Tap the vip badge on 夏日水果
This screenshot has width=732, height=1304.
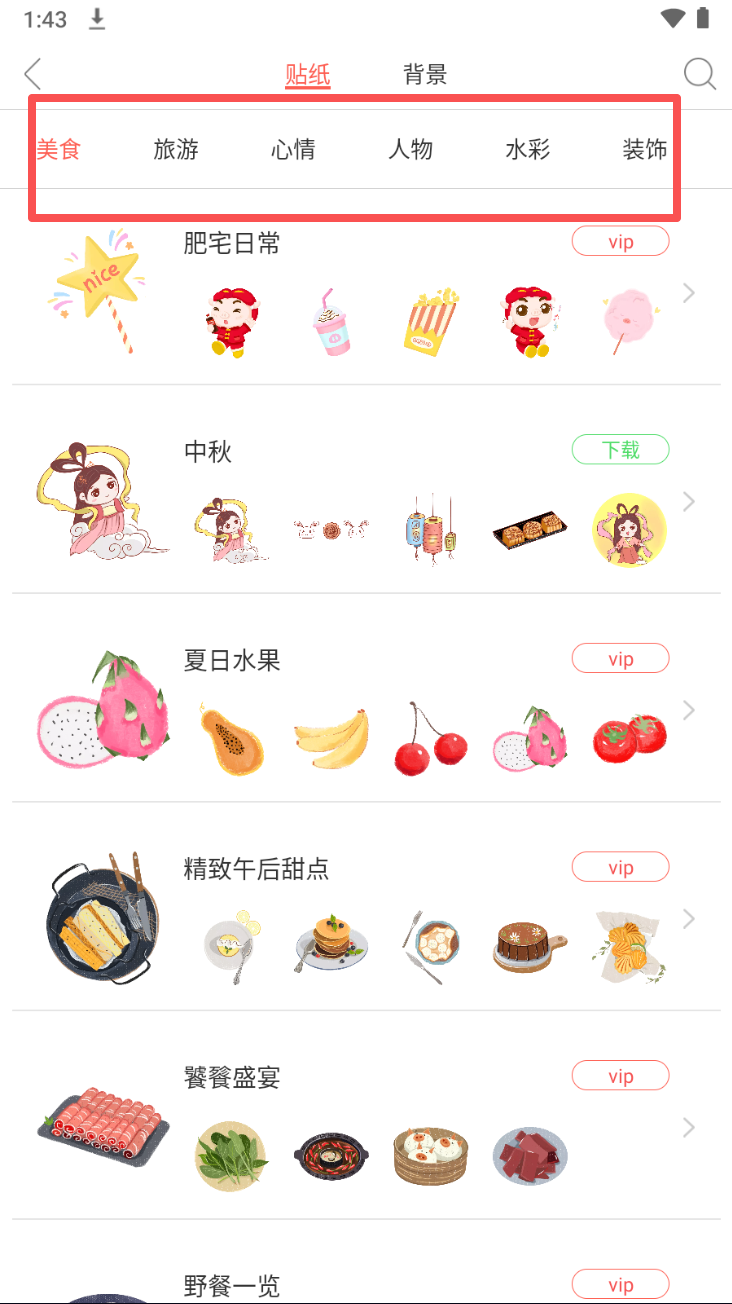click(620, 659)
